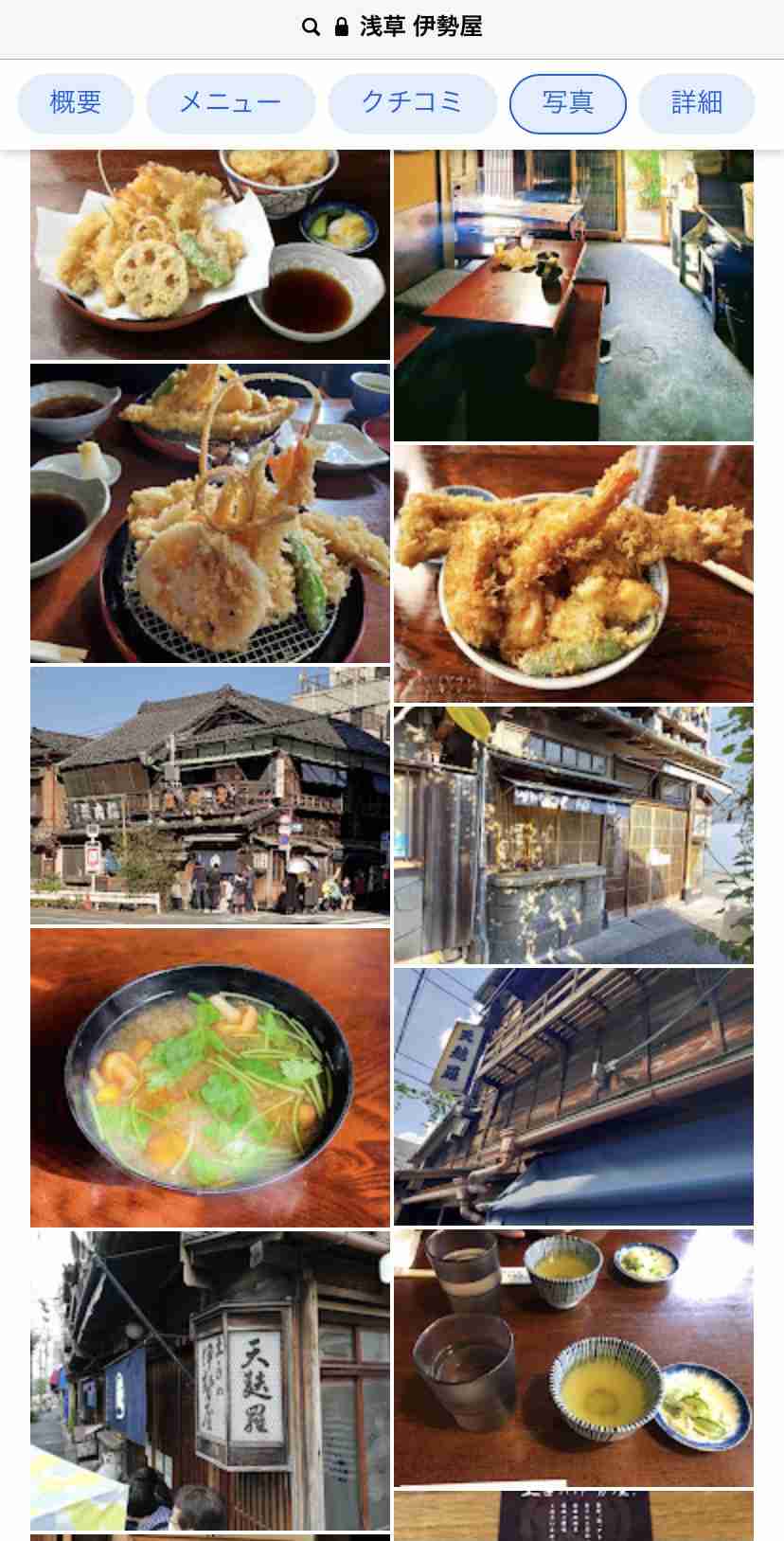Open the tempura platter with lotus root photo

pyautogui.click(x=209, y=254)
